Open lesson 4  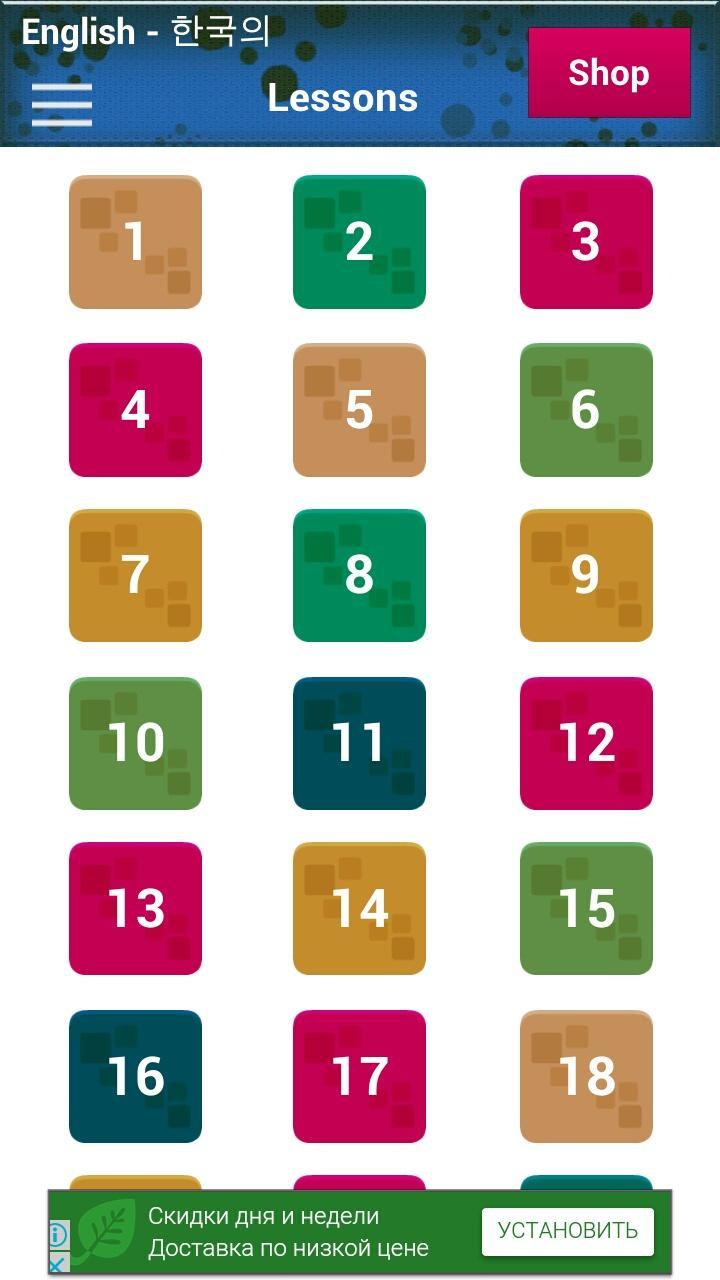click(x=135, y=410)
